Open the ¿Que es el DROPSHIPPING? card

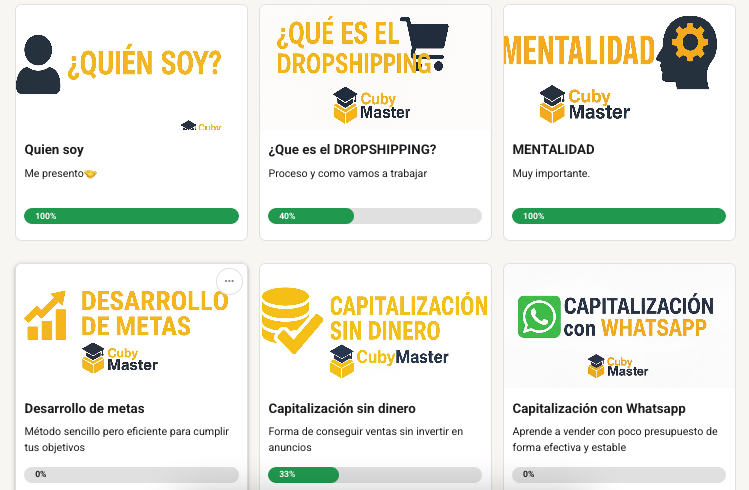tap(375, 149)
